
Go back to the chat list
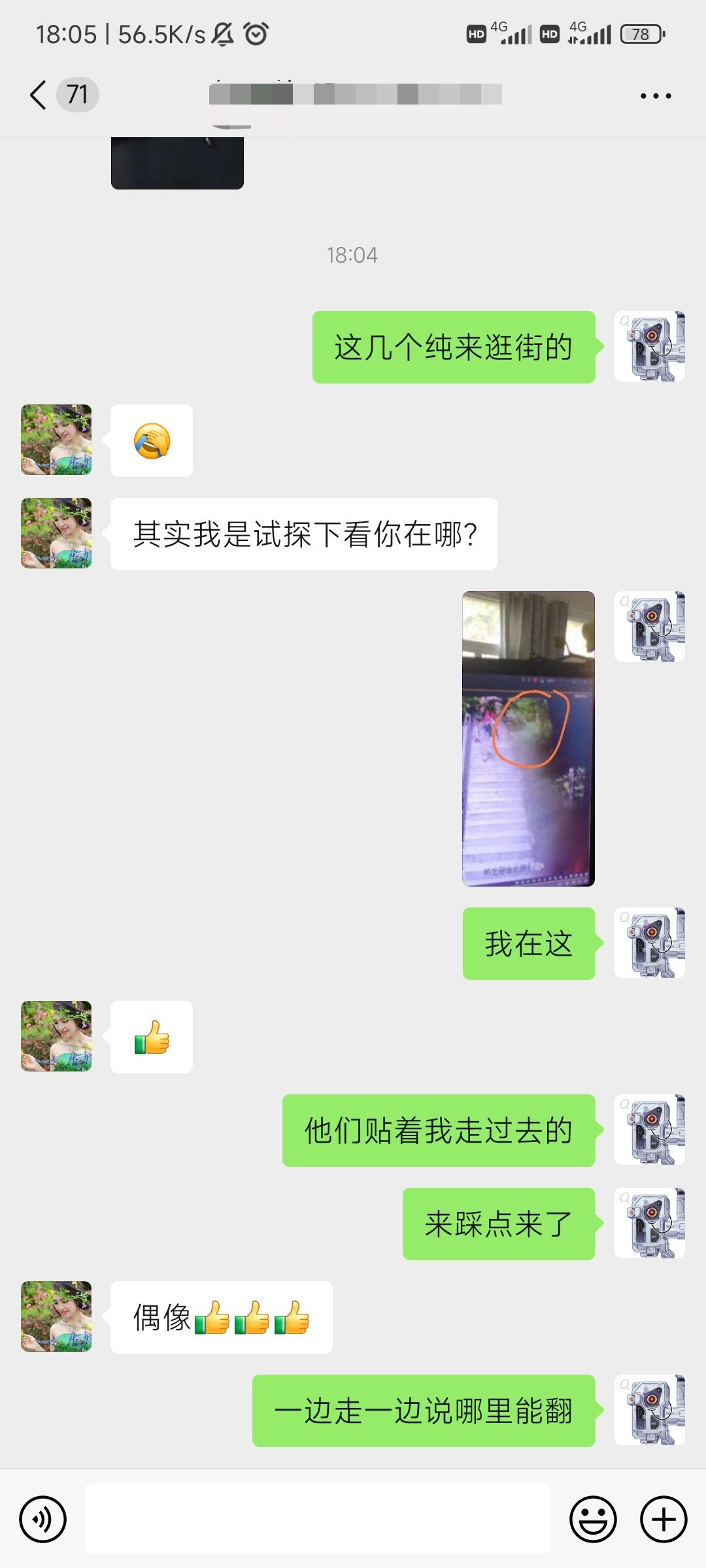click(x=39, y=95)
